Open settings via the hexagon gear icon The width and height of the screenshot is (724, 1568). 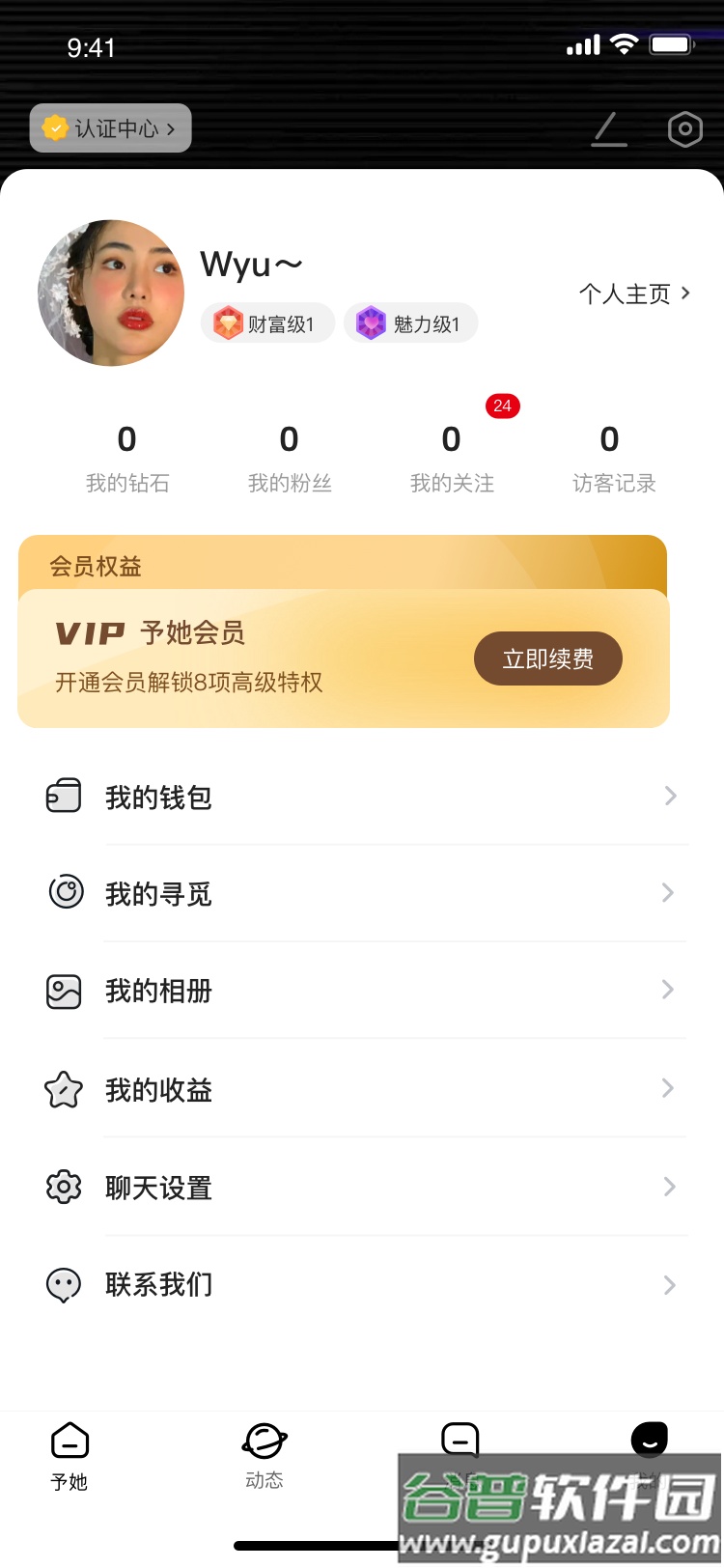[x=684, y=128]
